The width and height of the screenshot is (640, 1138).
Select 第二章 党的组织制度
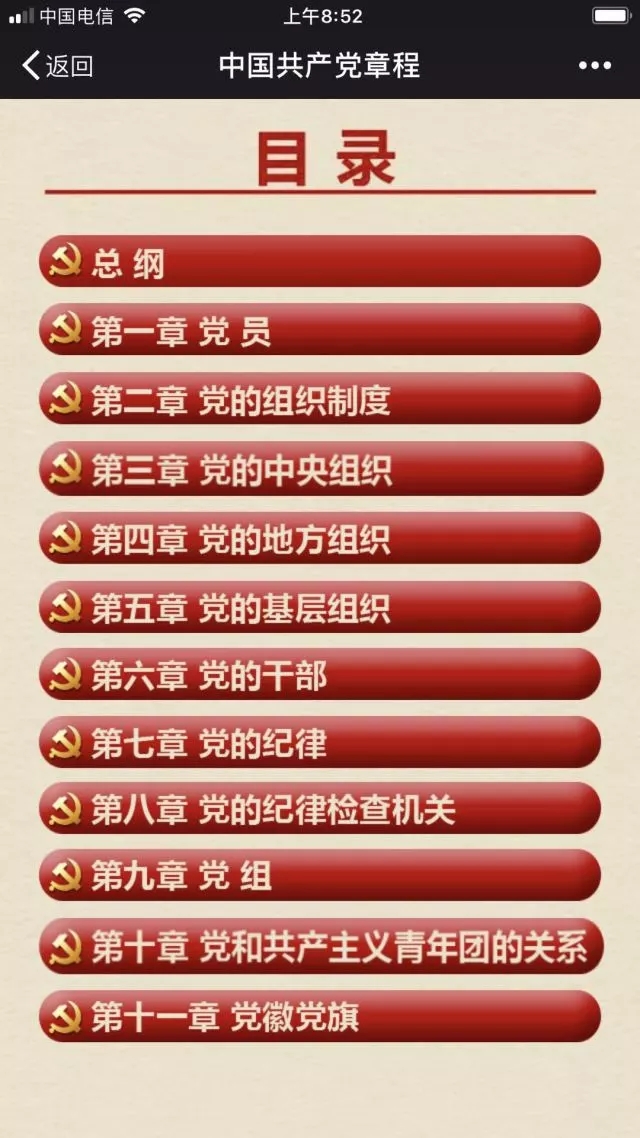click(x=320, y=401)
